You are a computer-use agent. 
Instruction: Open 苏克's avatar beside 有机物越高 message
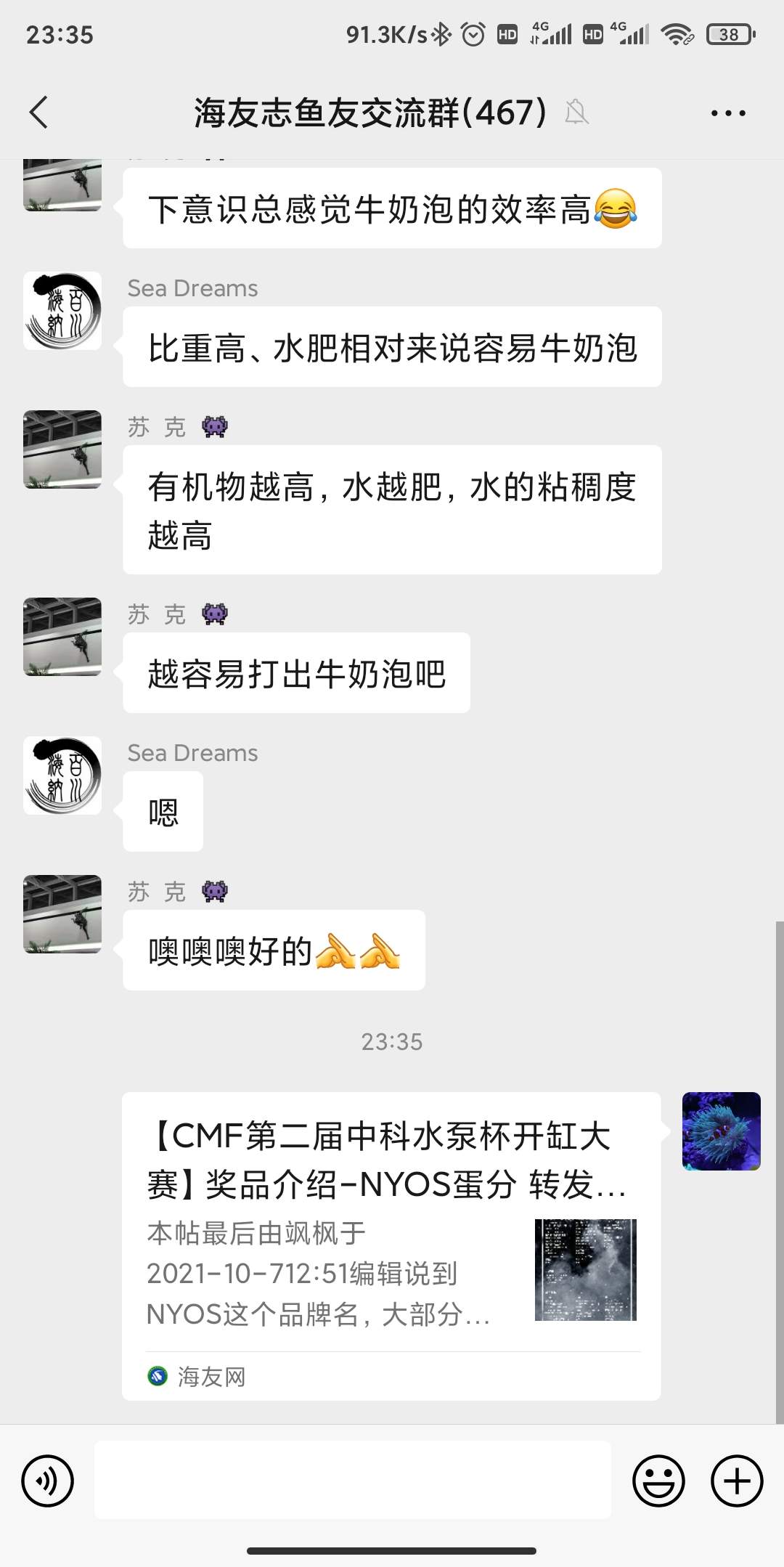tap(62, 449)
